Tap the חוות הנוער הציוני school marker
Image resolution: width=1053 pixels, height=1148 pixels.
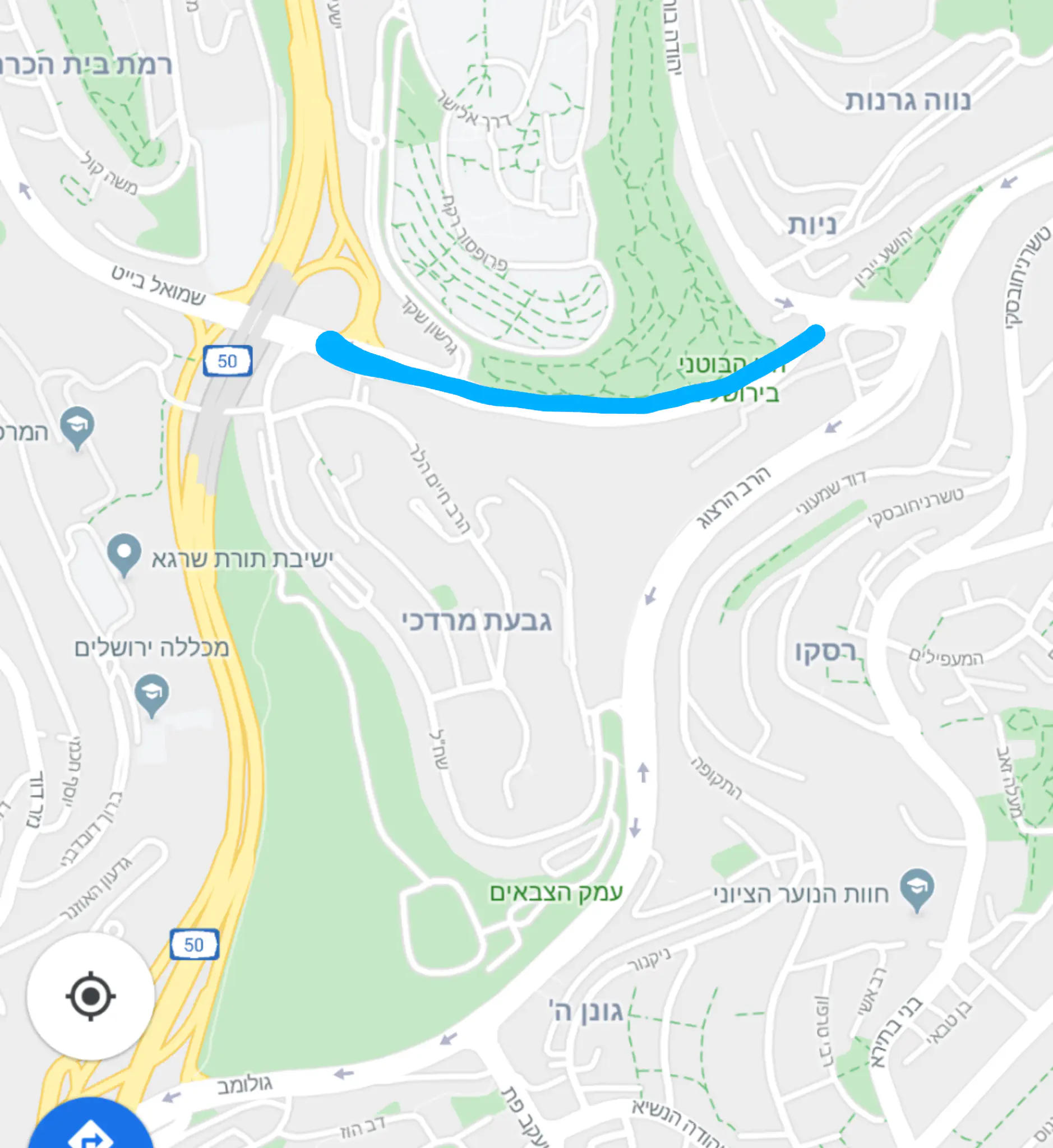coord(917,888)
